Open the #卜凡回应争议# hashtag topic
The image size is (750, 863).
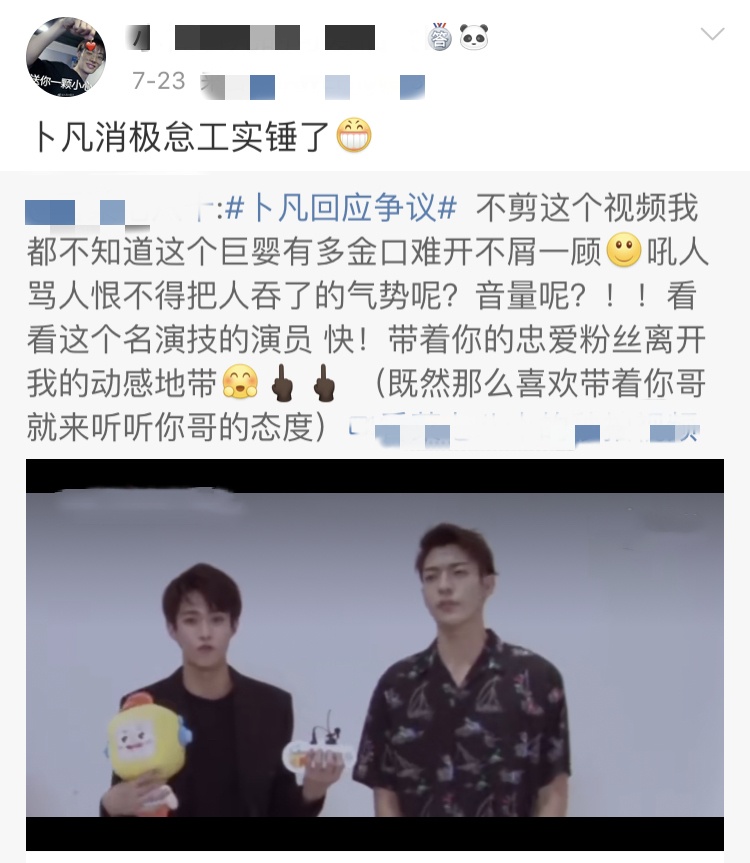click(x=342, y=208)
